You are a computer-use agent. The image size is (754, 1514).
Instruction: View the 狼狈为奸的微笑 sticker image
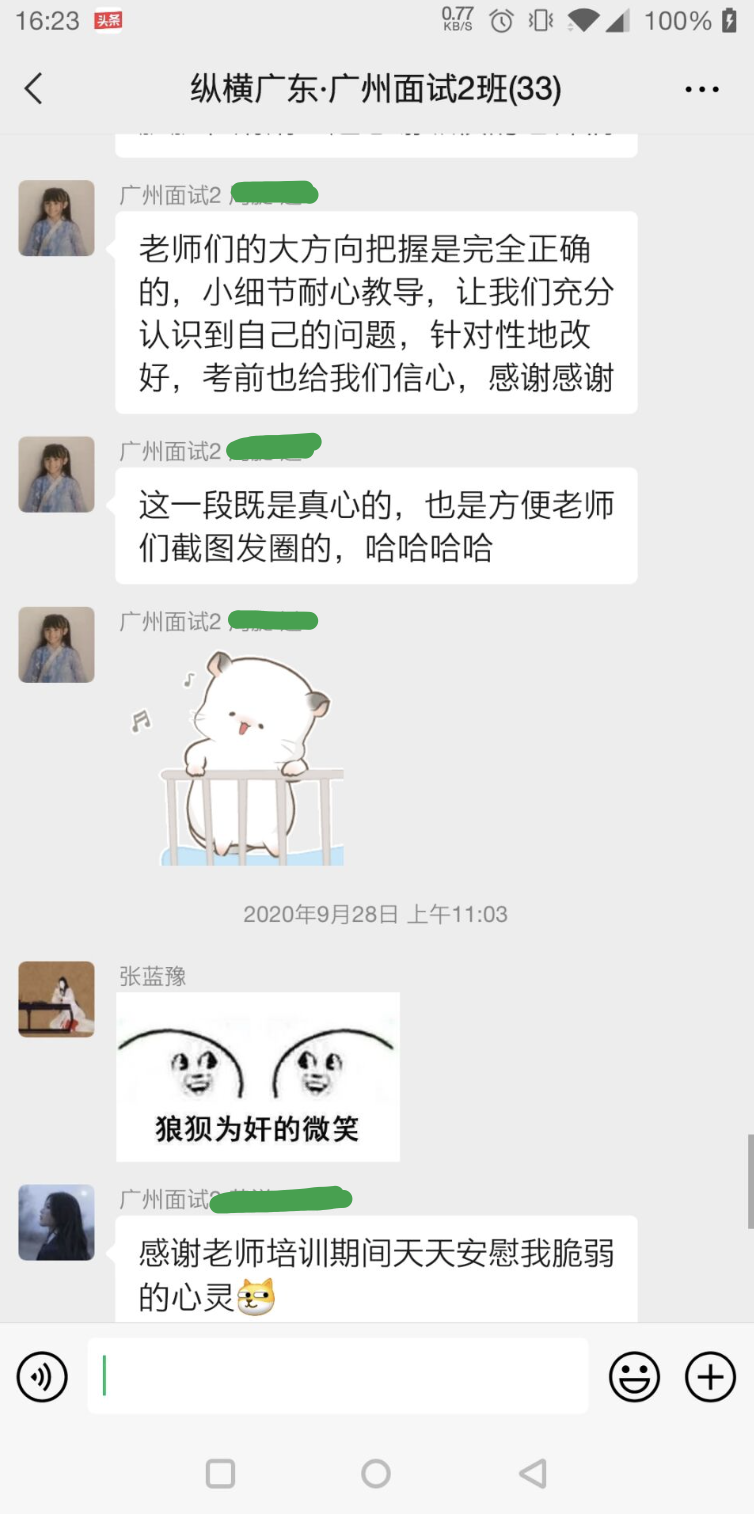258,1077
